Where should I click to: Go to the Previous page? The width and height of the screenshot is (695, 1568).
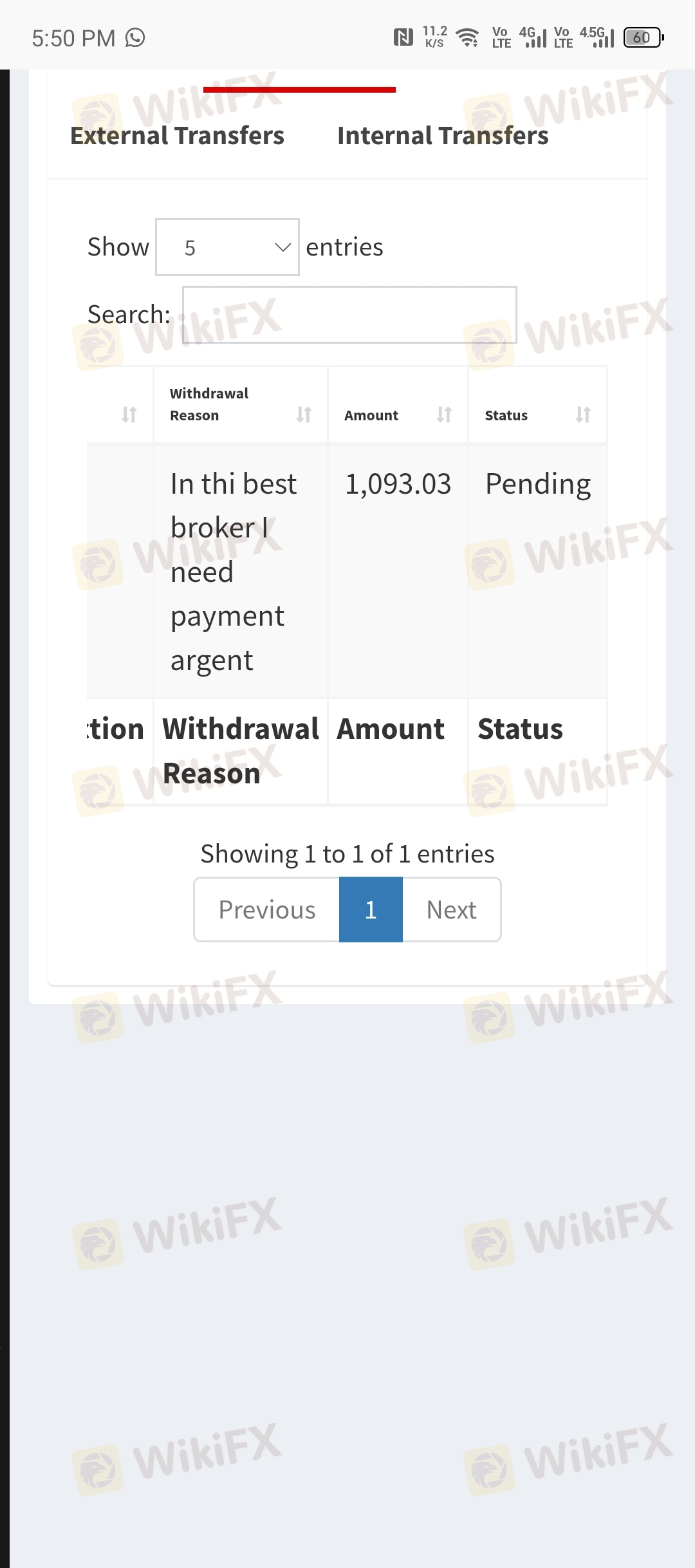(267, 910)
